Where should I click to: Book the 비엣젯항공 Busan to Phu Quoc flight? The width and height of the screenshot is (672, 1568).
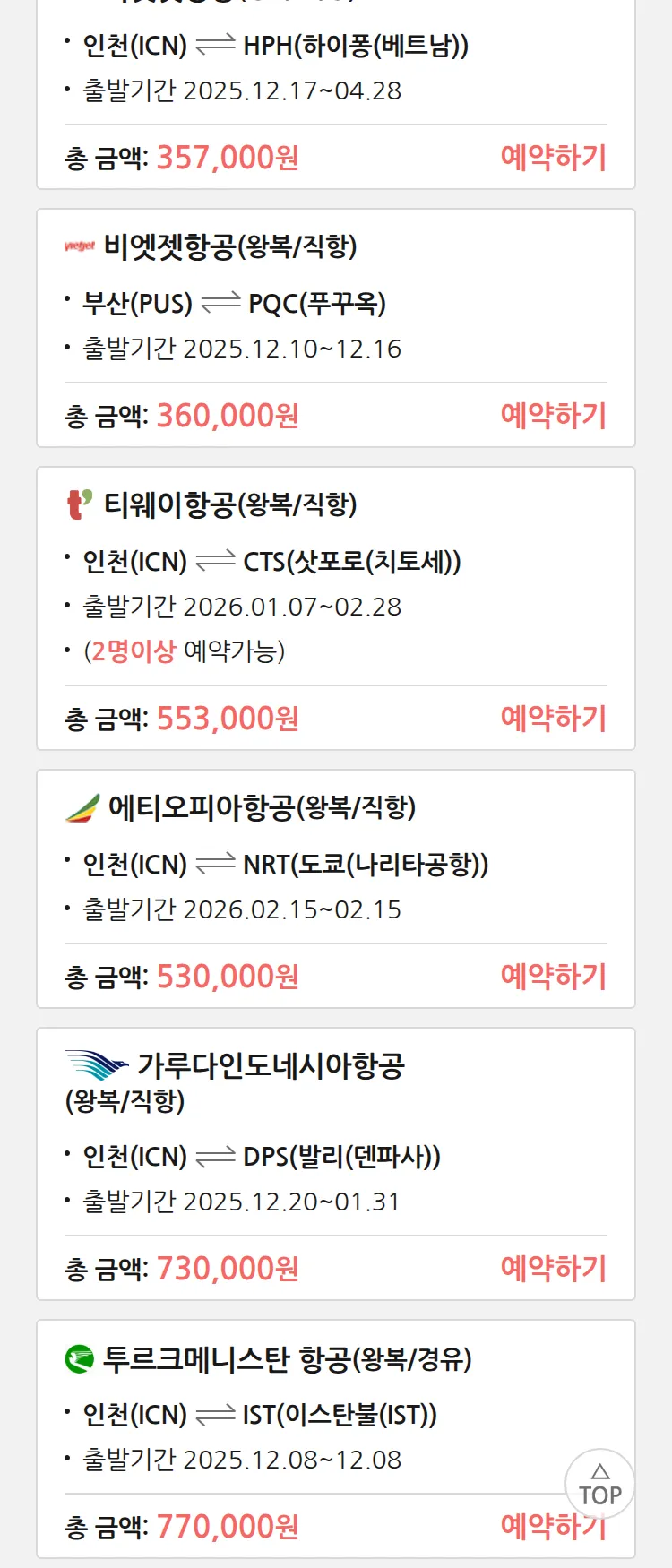553,416
